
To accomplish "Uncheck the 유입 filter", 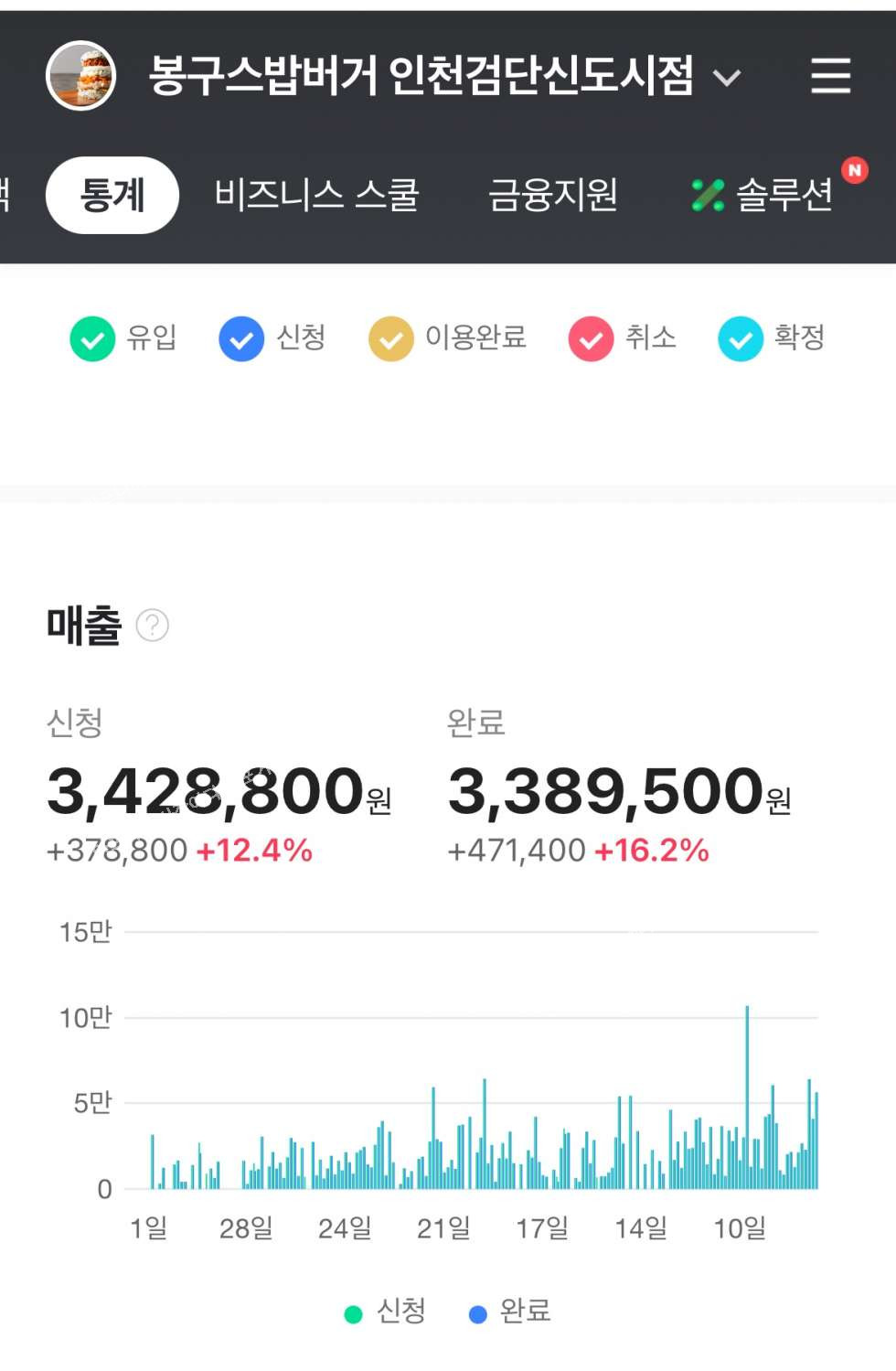I will [x=92, y=339].
